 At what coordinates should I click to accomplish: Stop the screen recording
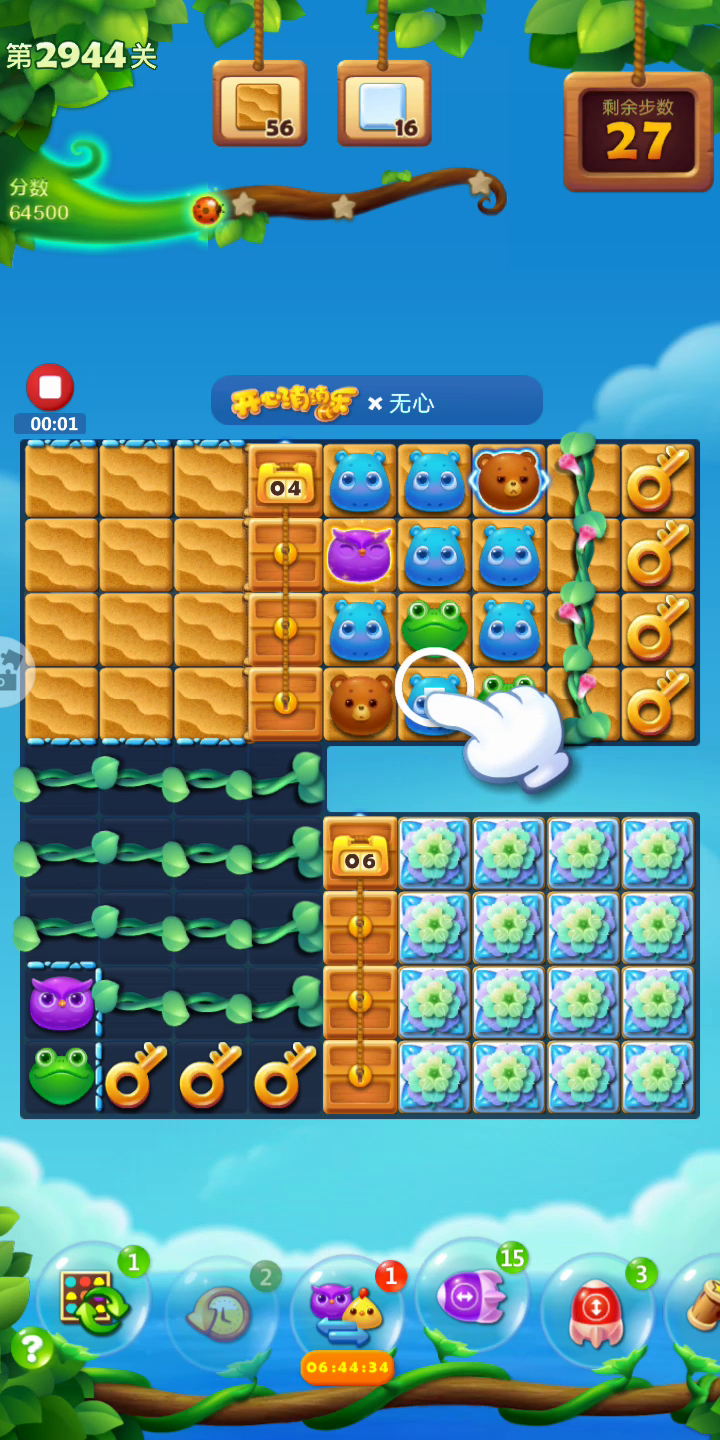[50, 387]
